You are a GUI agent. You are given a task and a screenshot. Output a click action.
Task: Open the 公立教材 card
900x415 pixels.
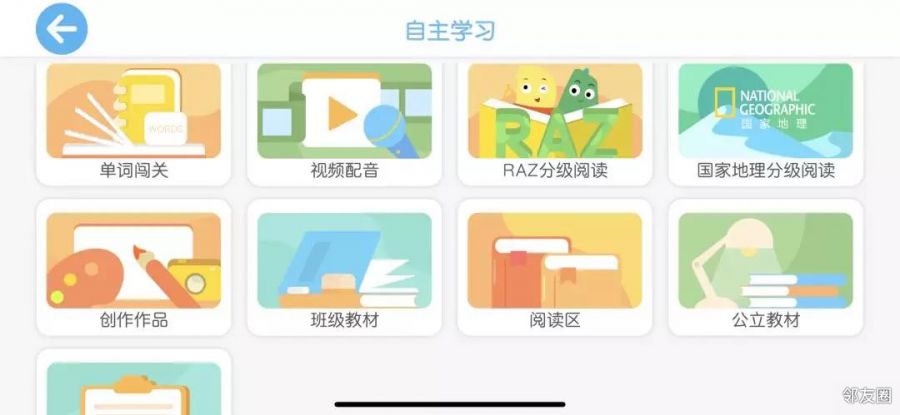pyautogui.click(x=766, y=268)
